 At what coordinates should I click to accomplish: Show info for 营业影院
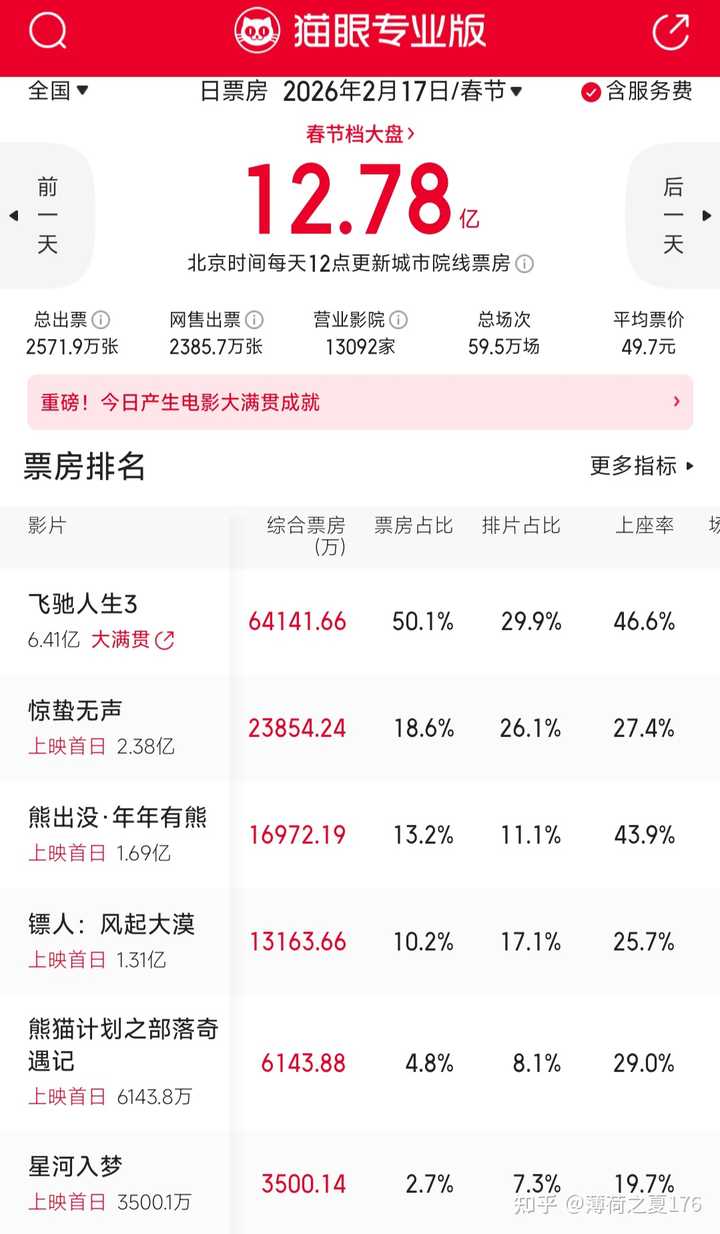398,320
